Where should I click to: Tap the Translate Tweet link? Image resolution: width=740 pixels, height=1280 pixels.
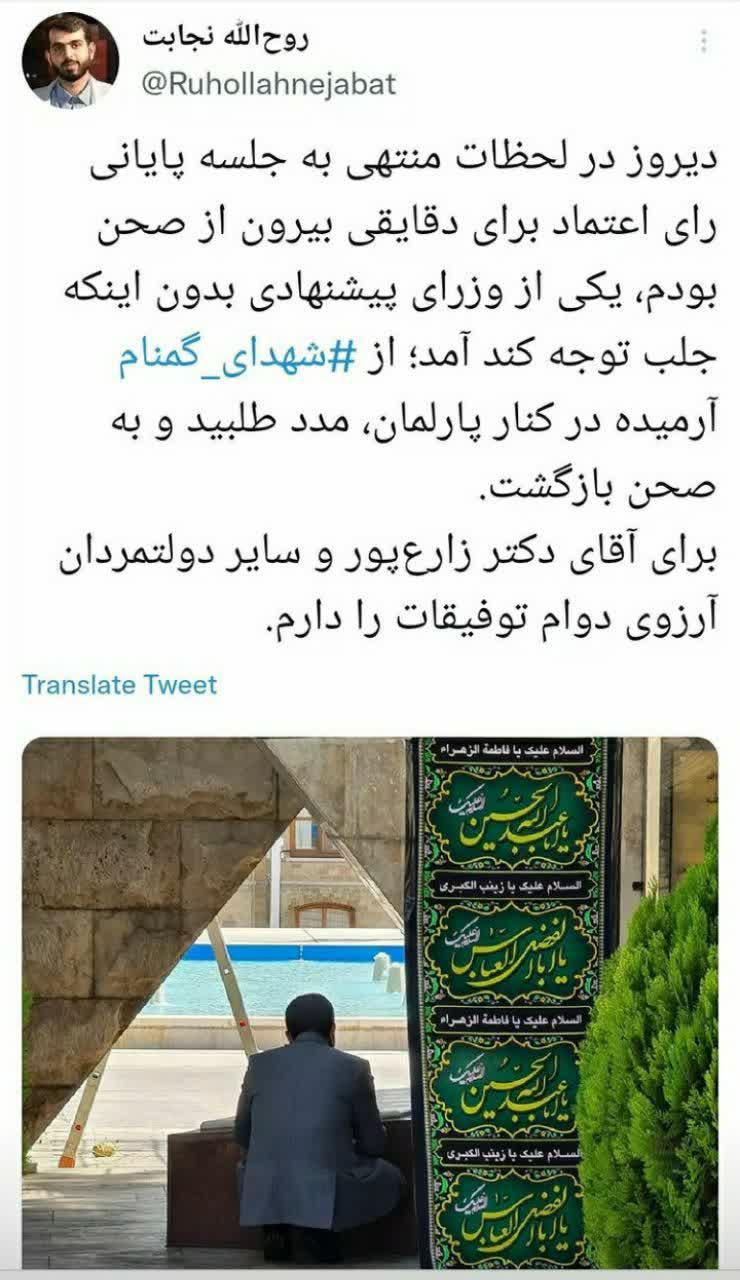(119, 685)
